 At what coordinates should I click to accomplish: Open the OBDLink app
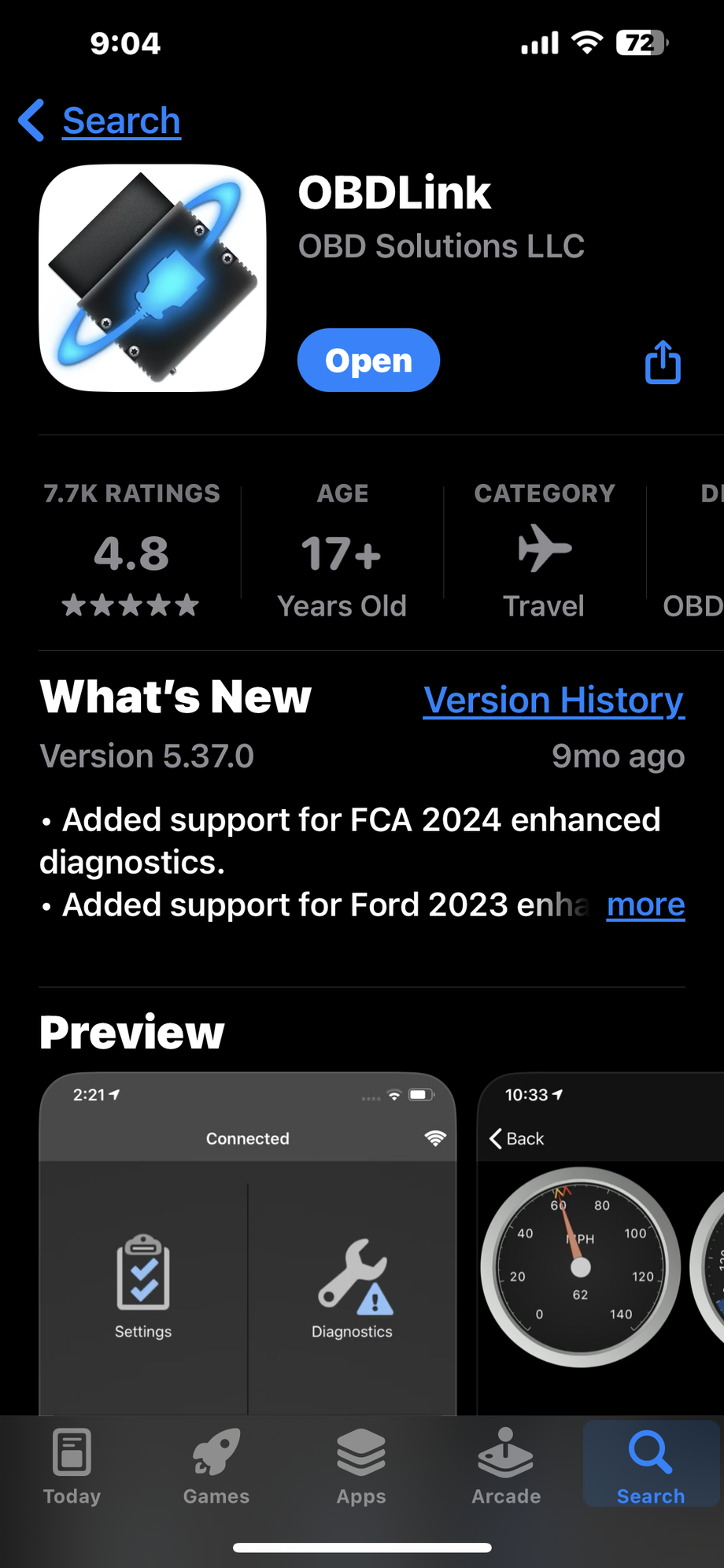(x=368, y=360)
